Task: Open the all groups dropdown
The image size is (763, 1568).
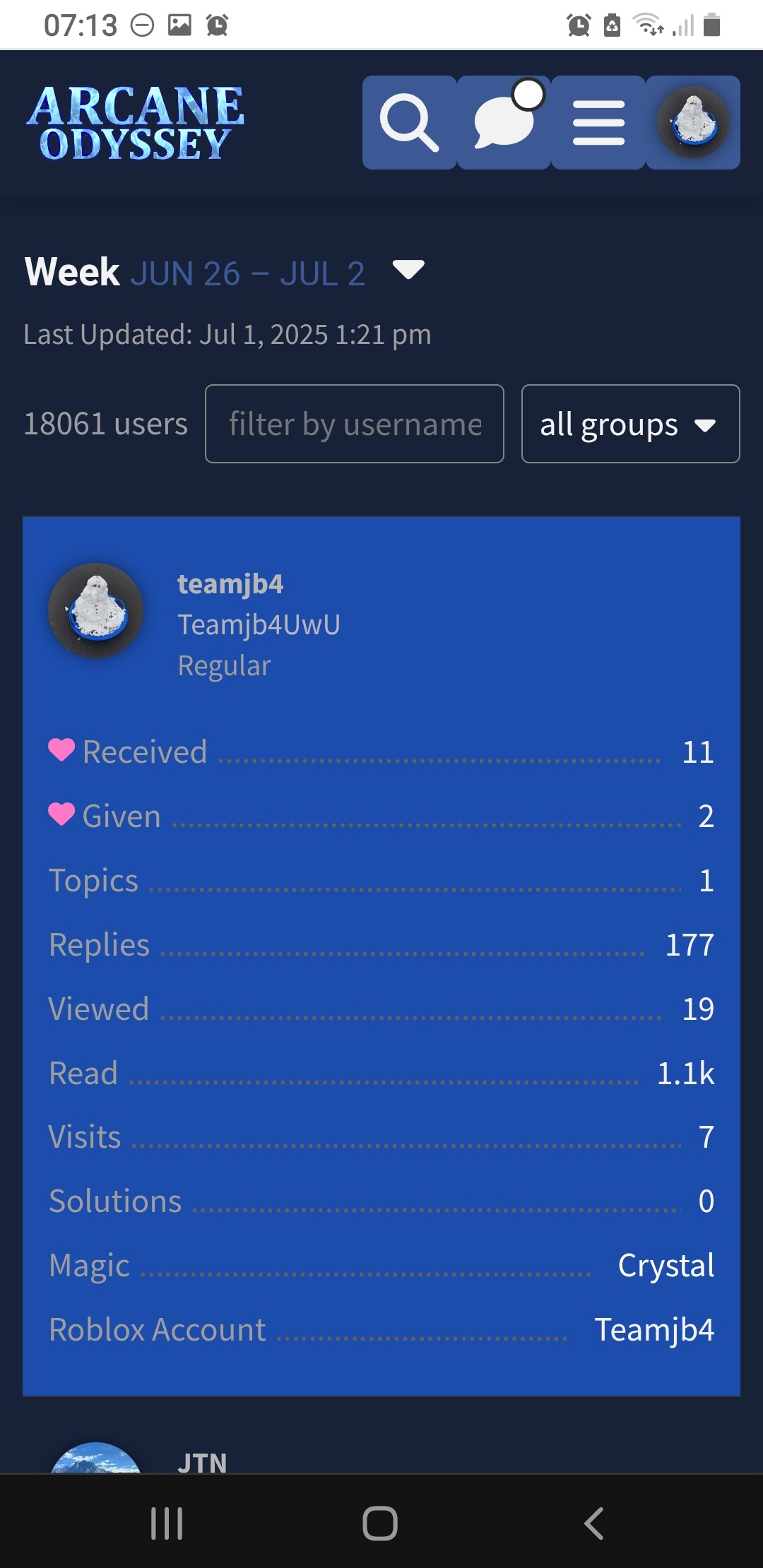Action: (x=630, y=424)
